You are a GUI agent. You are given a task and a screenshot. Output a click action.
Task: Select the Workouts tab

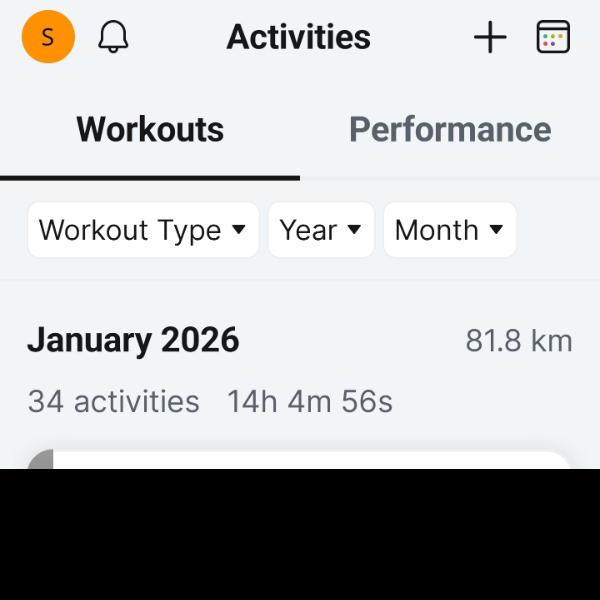(150, 130)
